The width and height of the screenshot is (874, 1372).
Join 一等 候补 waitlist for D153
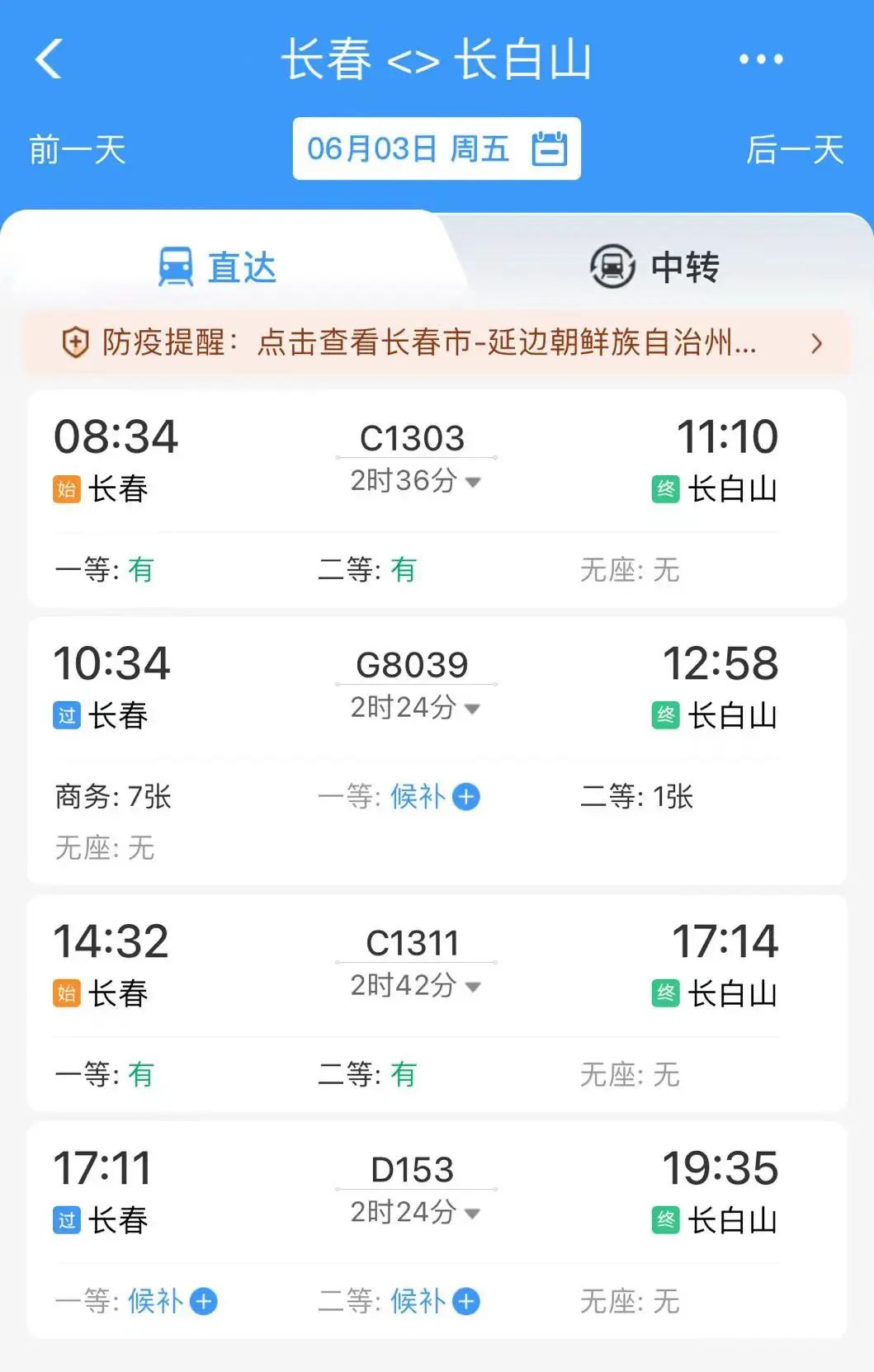tap(203, 1302)
